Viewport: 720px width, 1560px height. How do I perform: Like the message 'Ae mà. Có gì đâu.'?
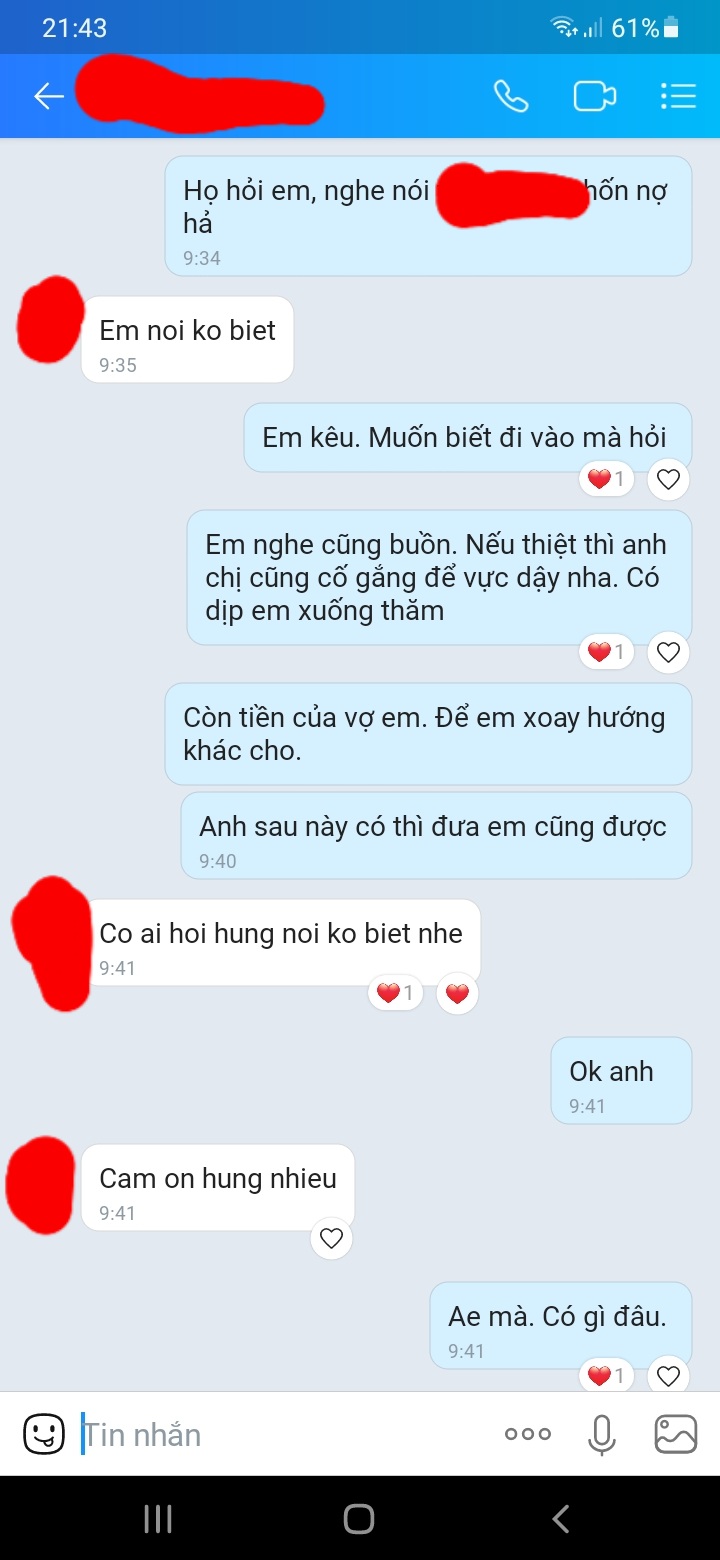pos(668,1376)
